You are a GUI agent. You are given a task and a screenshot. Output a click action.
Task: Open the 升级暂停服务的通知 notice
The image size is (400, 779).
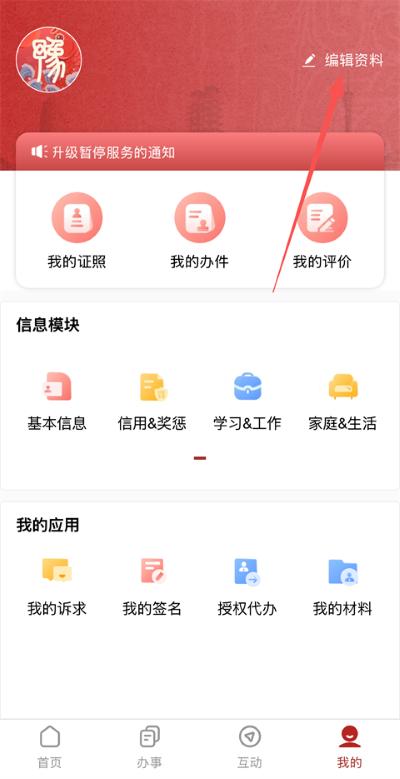click(200, 152)
